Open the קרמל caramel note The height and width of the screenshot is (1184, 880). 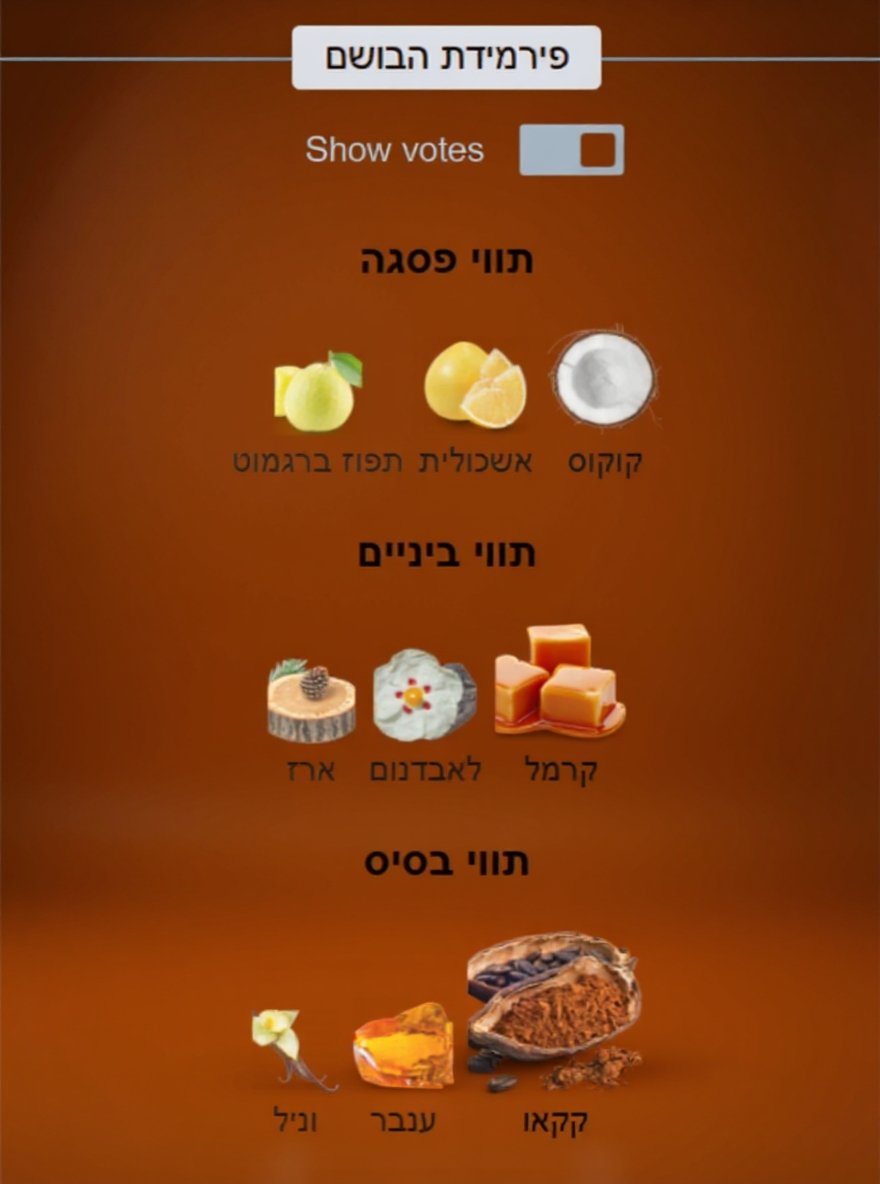pyautogui.click(x=559, y=682)
